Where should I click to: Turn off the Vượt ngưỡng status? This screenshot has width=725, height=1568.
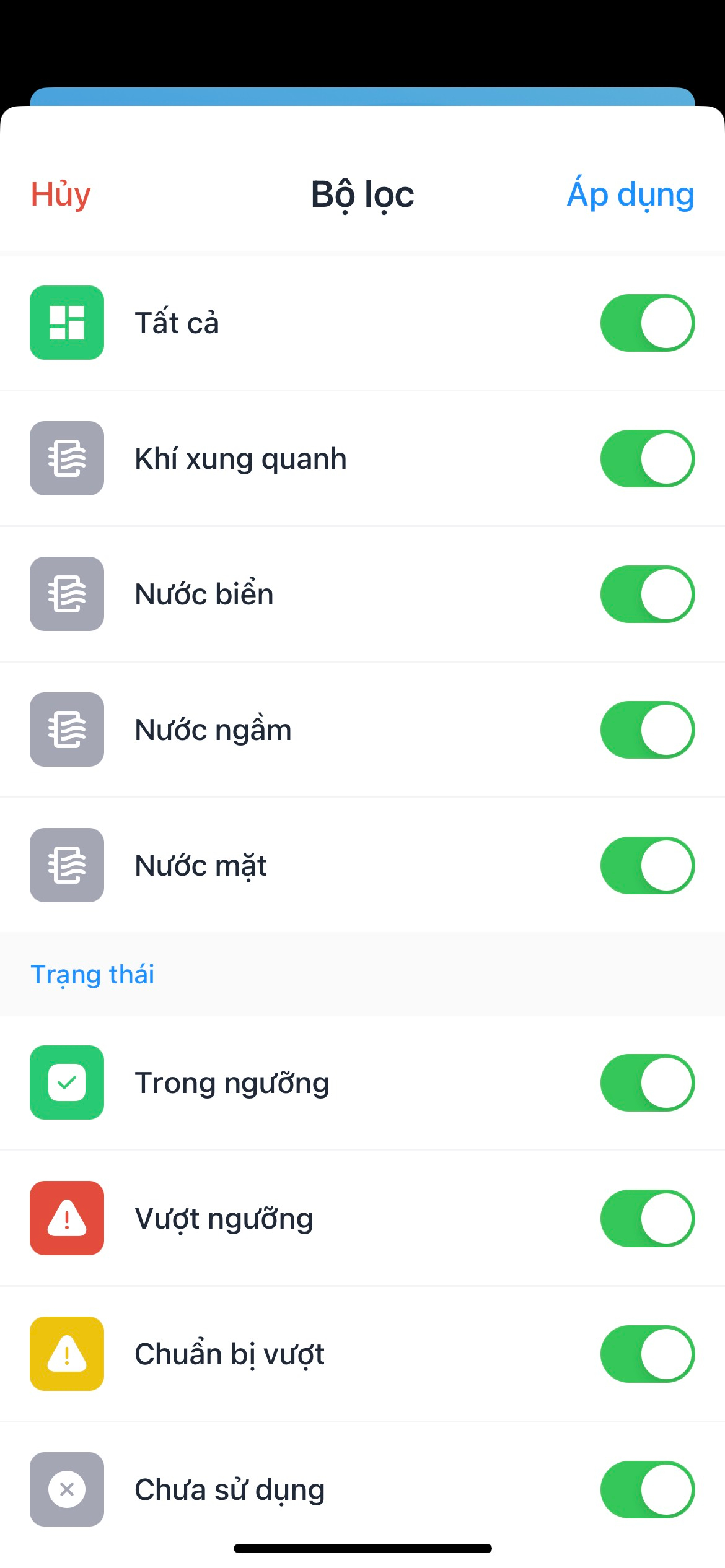[x=648, y=1218]
